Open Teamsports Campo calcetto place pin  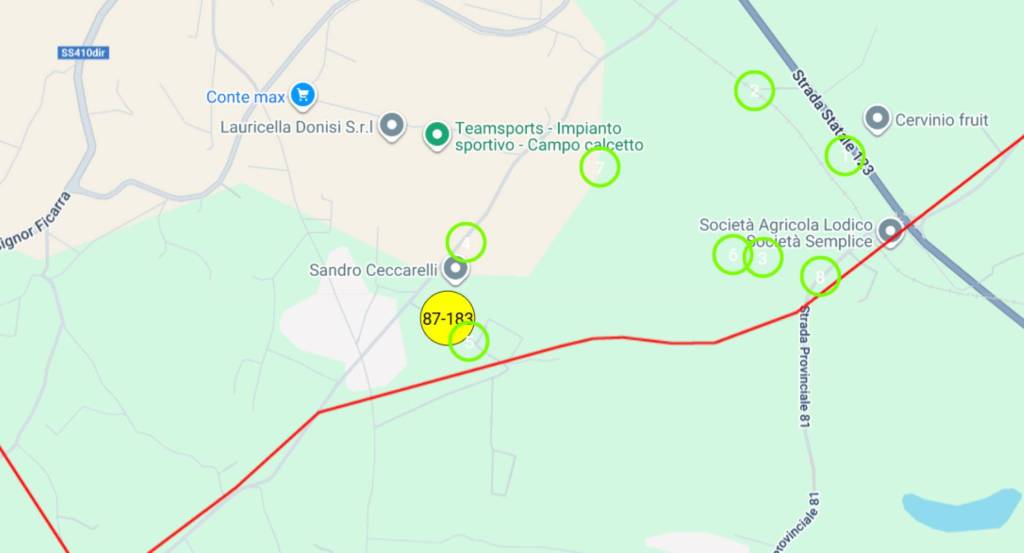point(436,135)
